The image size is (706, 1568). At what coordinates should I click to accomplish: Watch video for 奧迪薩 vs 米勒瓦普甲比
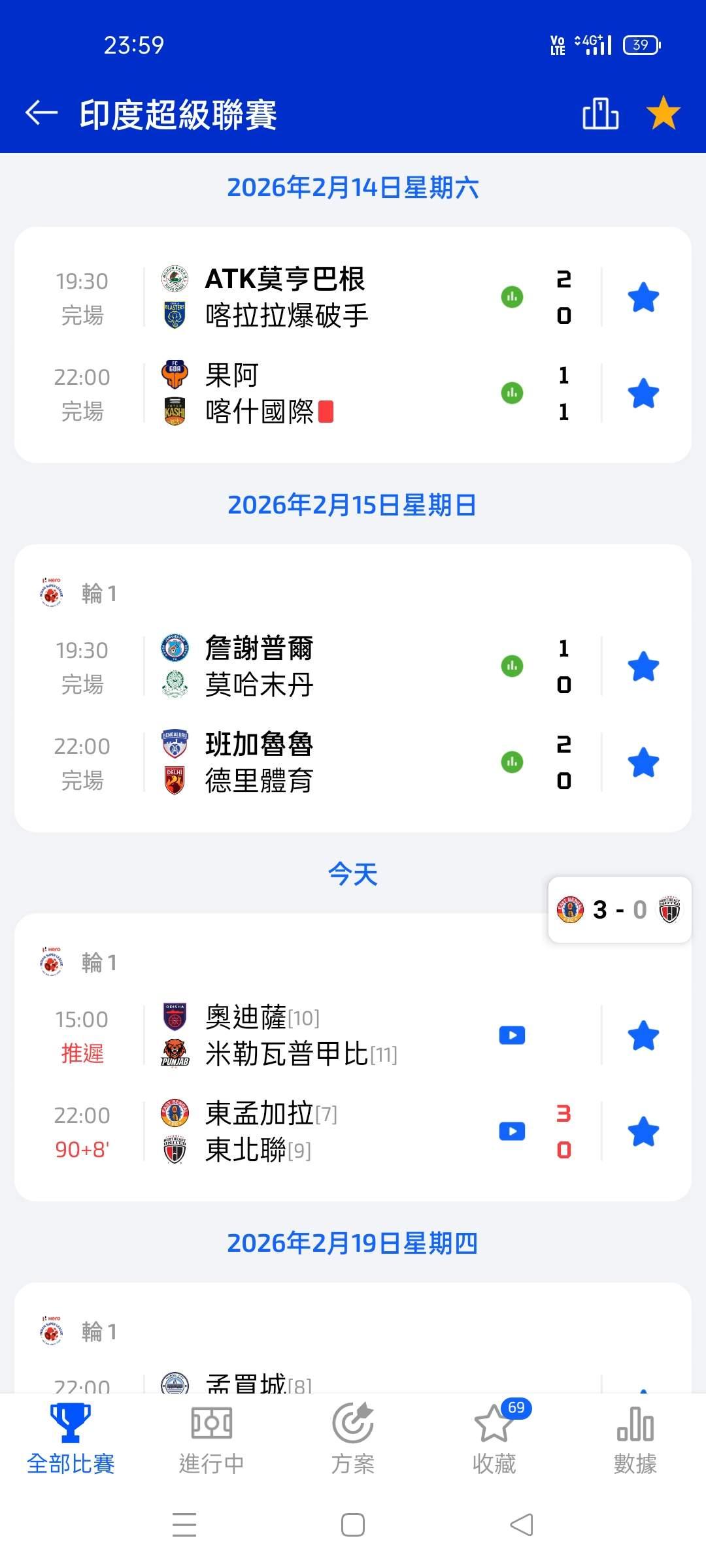pos(512,1036)
